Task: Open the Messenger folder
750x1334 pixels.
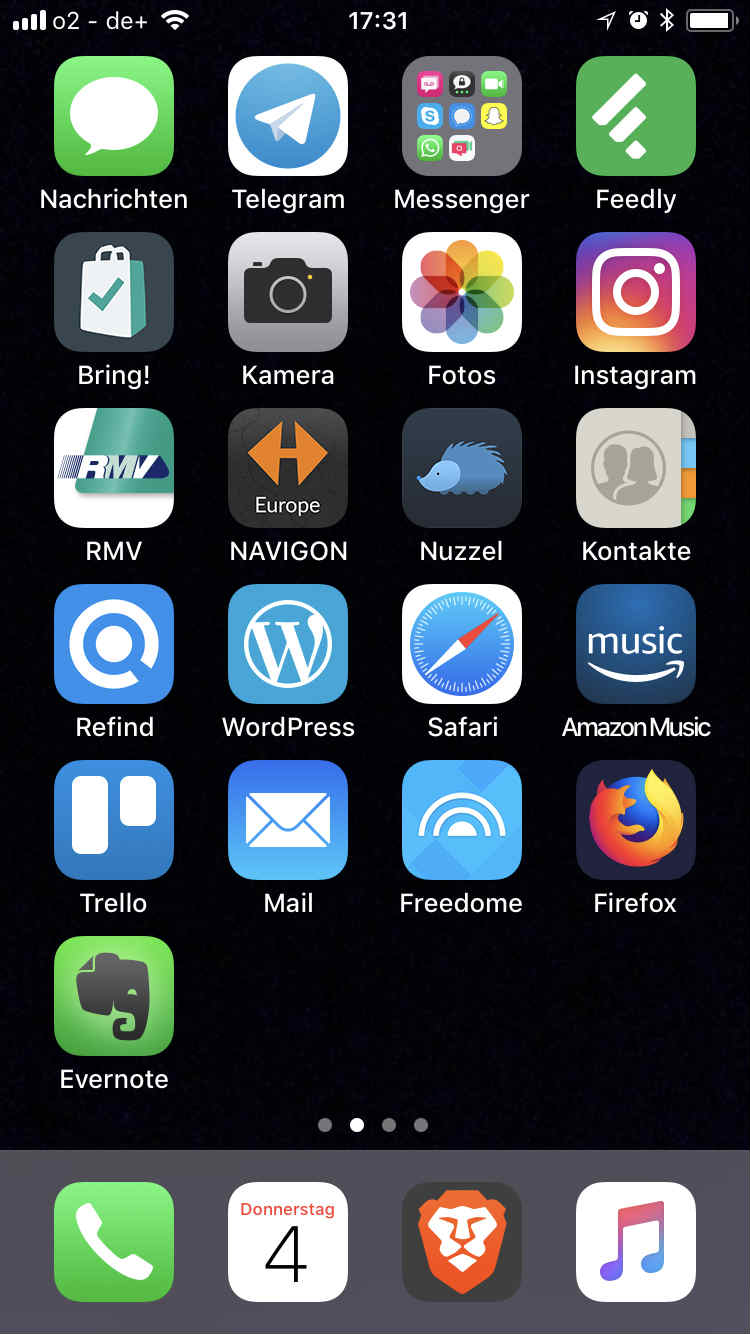Action: 462,116
